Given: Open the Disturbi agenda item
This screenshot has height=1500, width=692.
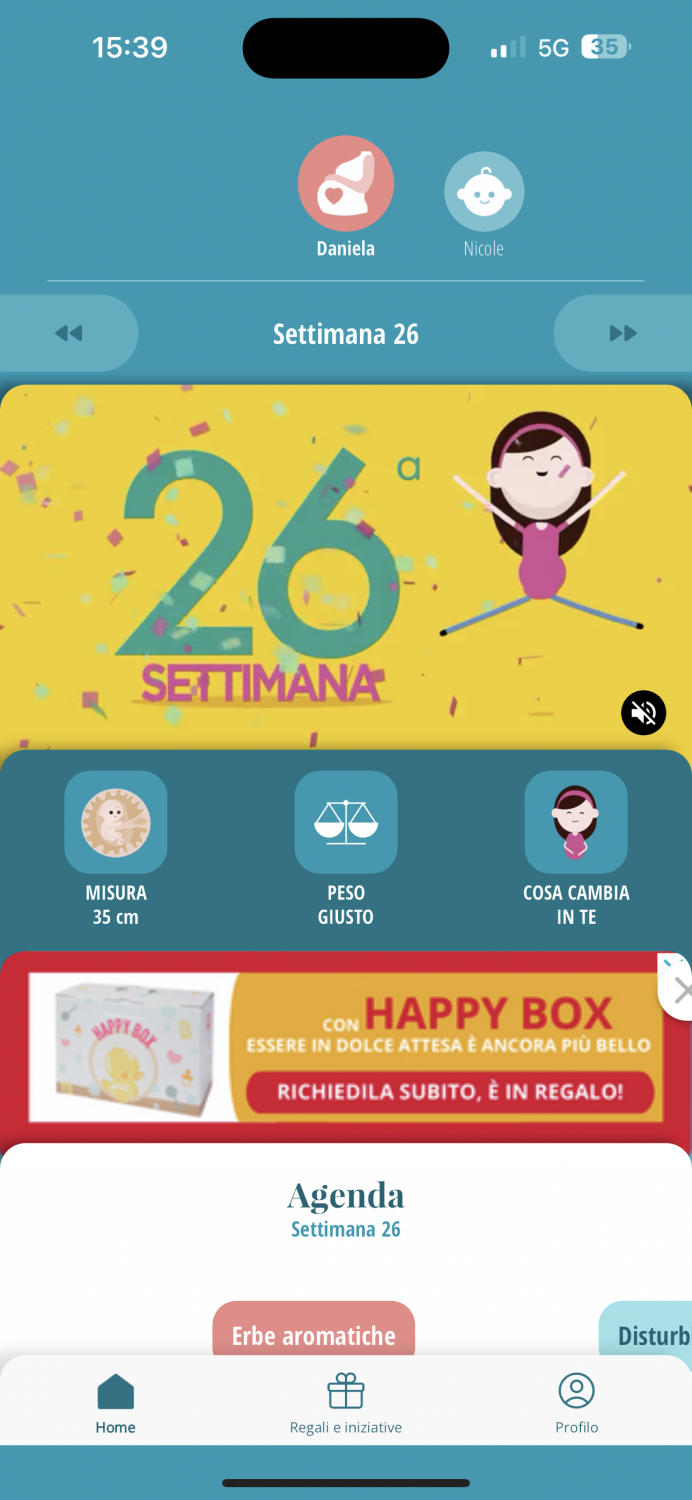Looking at the screenshot, I should pyautogui.click(x=652, y=1332).
